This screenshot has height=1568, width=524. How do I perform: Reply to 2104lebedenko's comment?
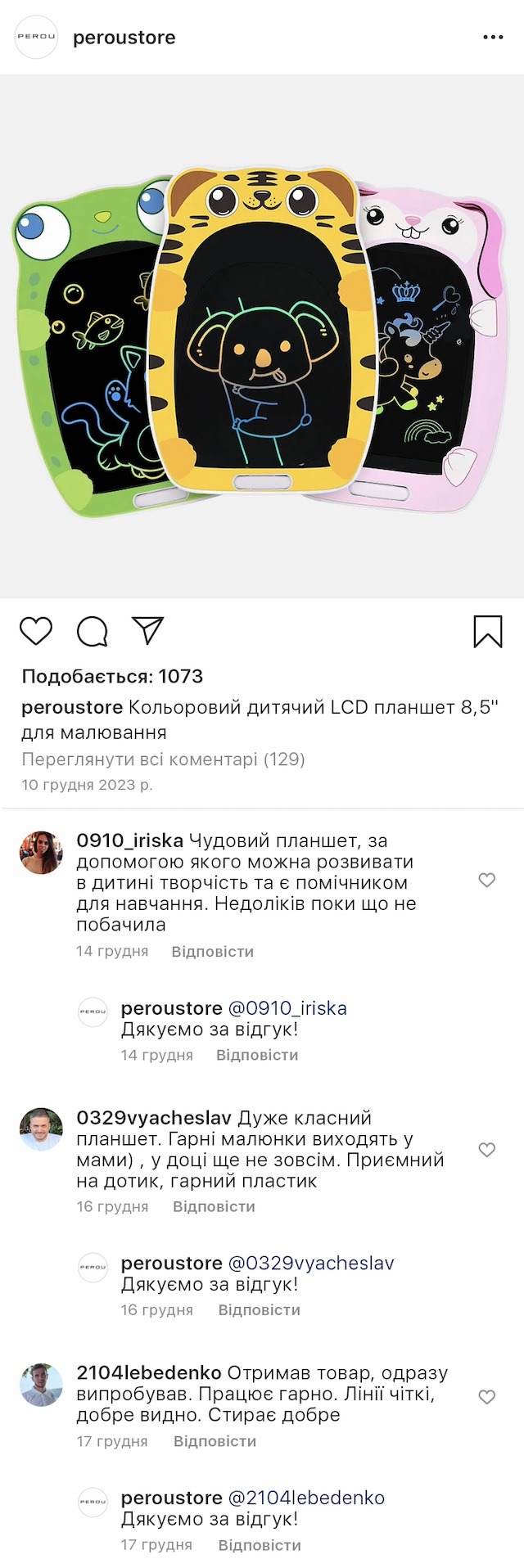coord(215,1441)
